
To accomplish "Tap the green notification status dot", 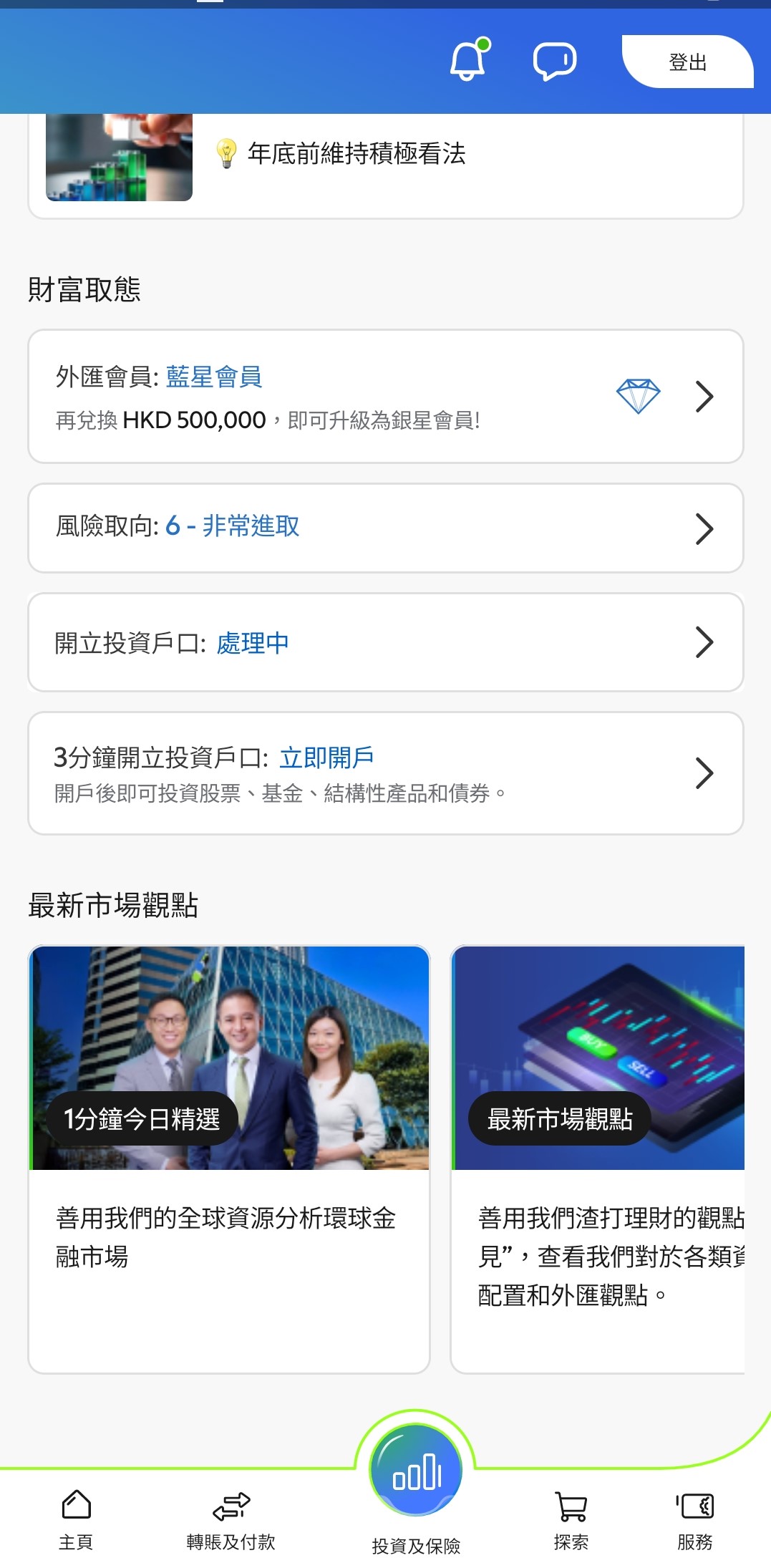I will (x=485, y=44).
